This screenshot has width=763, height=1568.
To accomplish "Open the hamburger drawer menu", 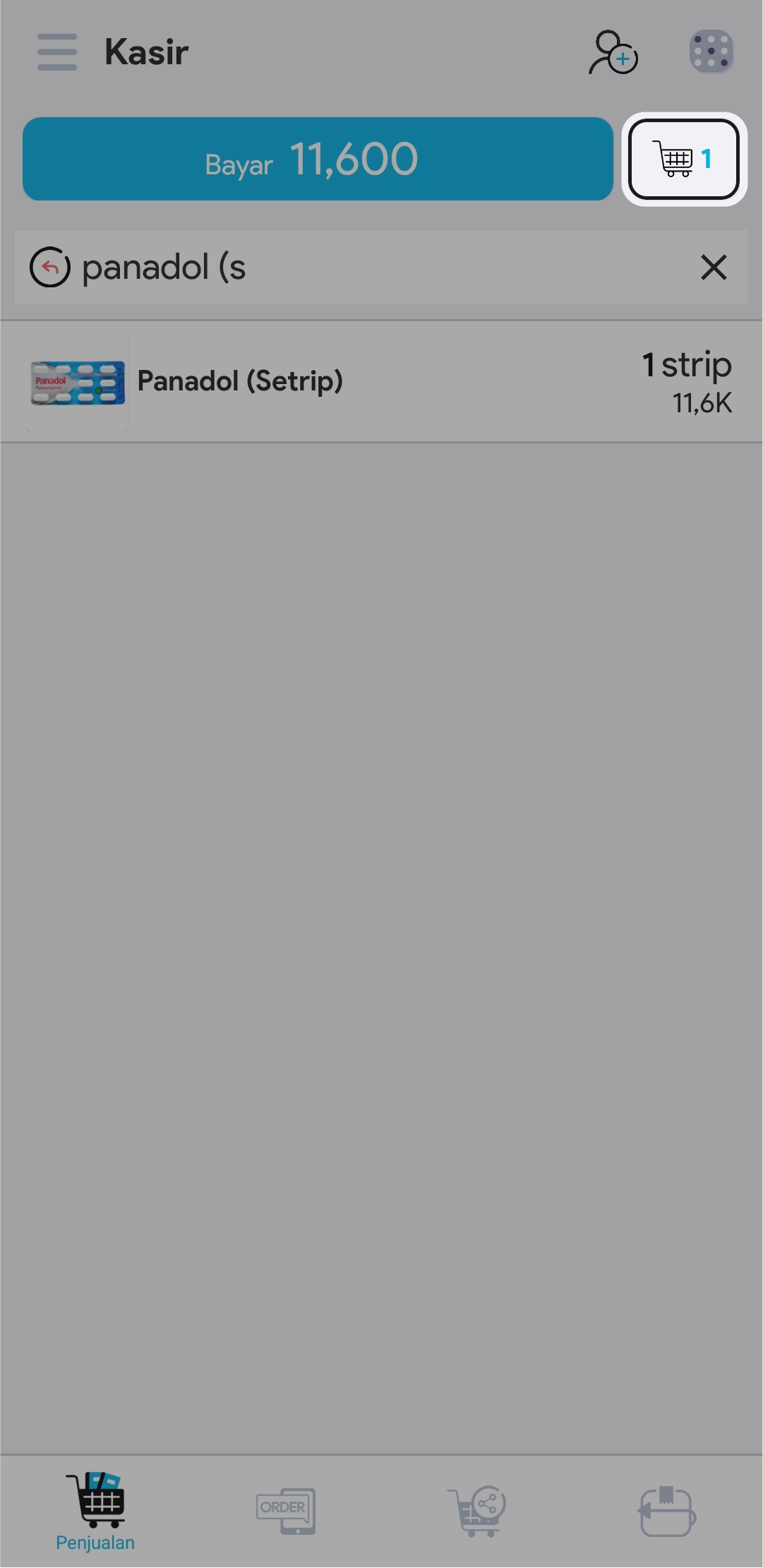I will tap(56, 52).
